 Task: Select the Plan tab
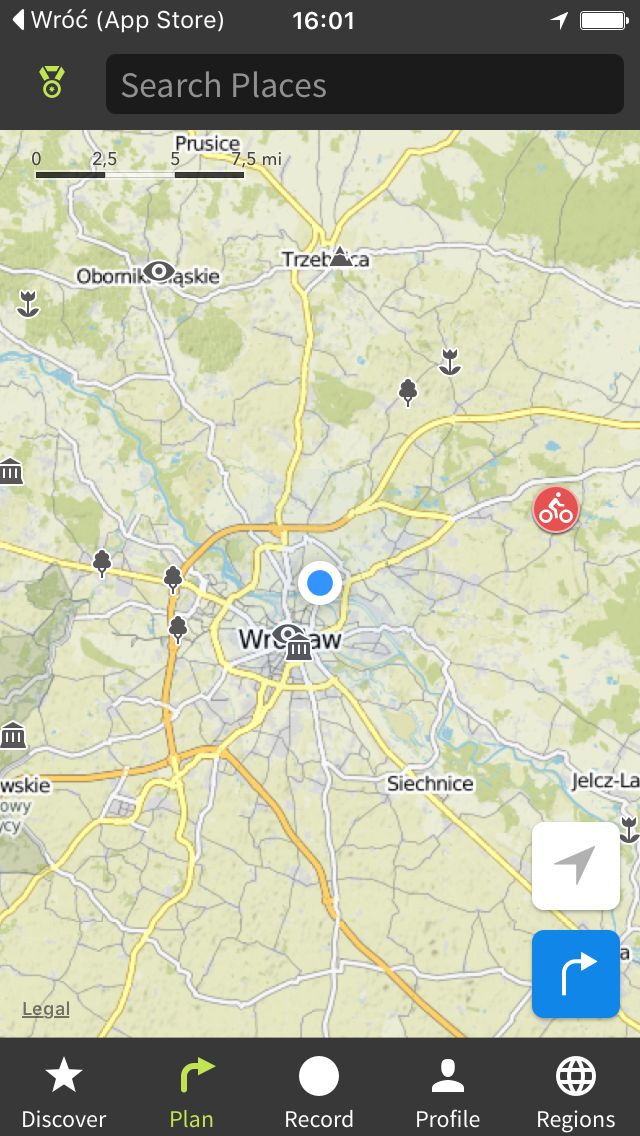[x=192, y=1092]
